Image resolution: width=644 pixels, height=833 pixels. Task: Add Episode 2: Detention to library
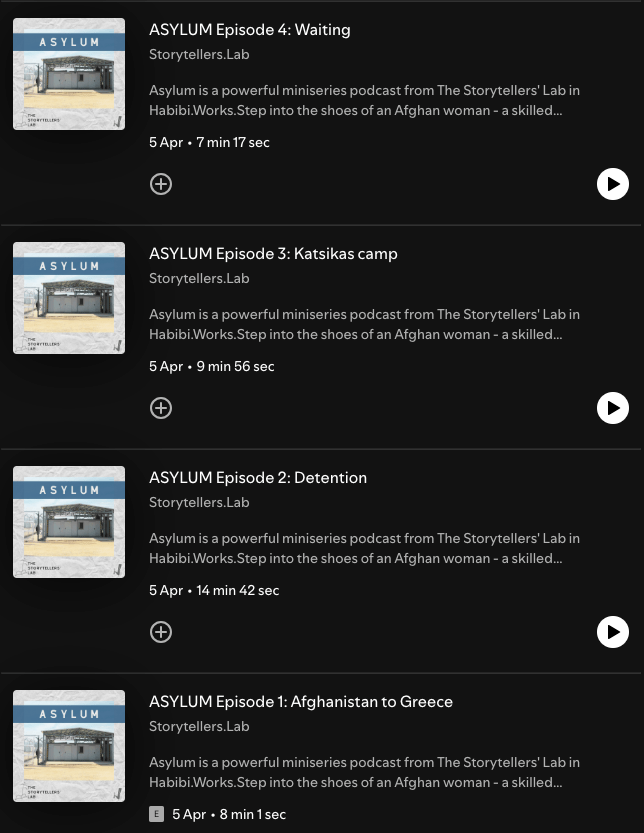pos(161,632)
